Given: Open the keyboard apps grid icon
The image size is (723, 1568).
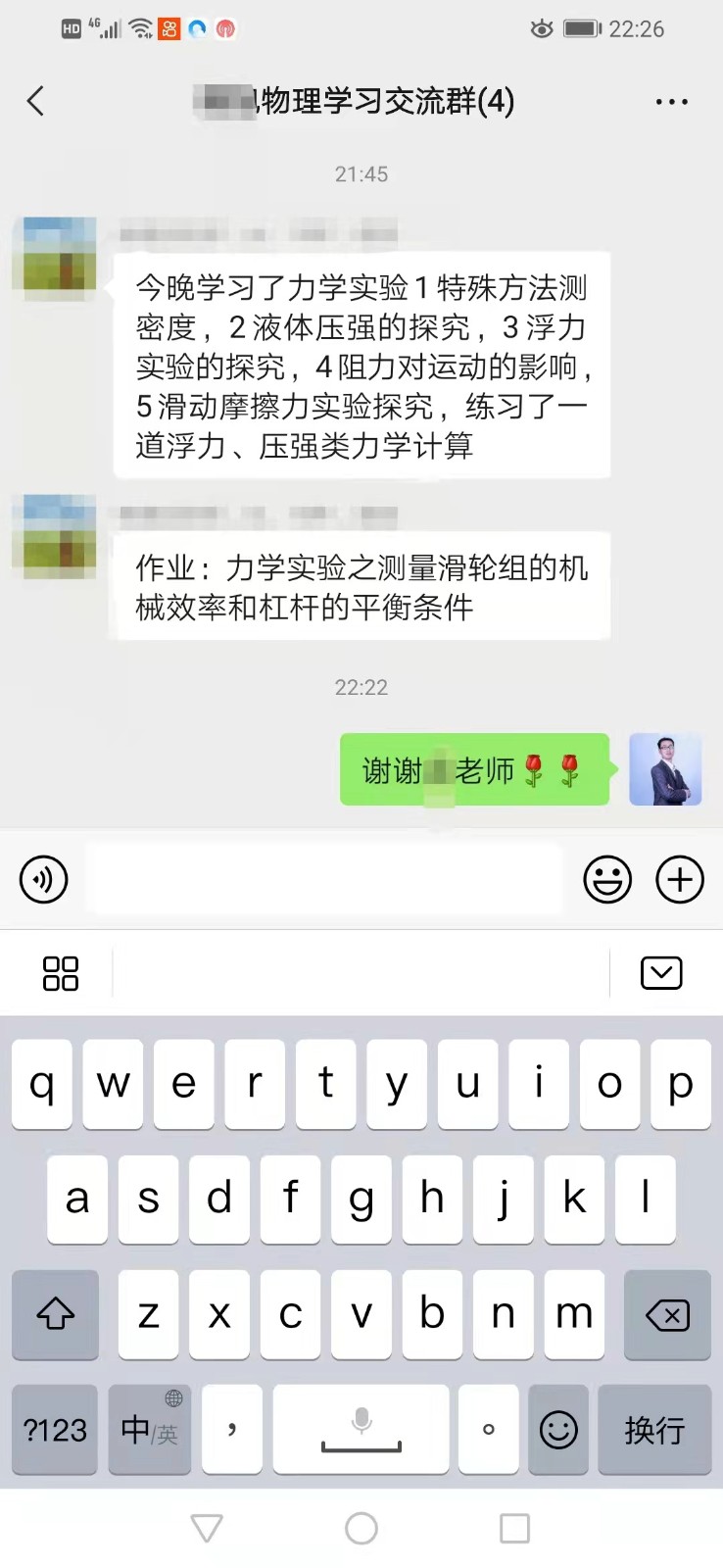Looking at the screenshot, I should (60, 973).
